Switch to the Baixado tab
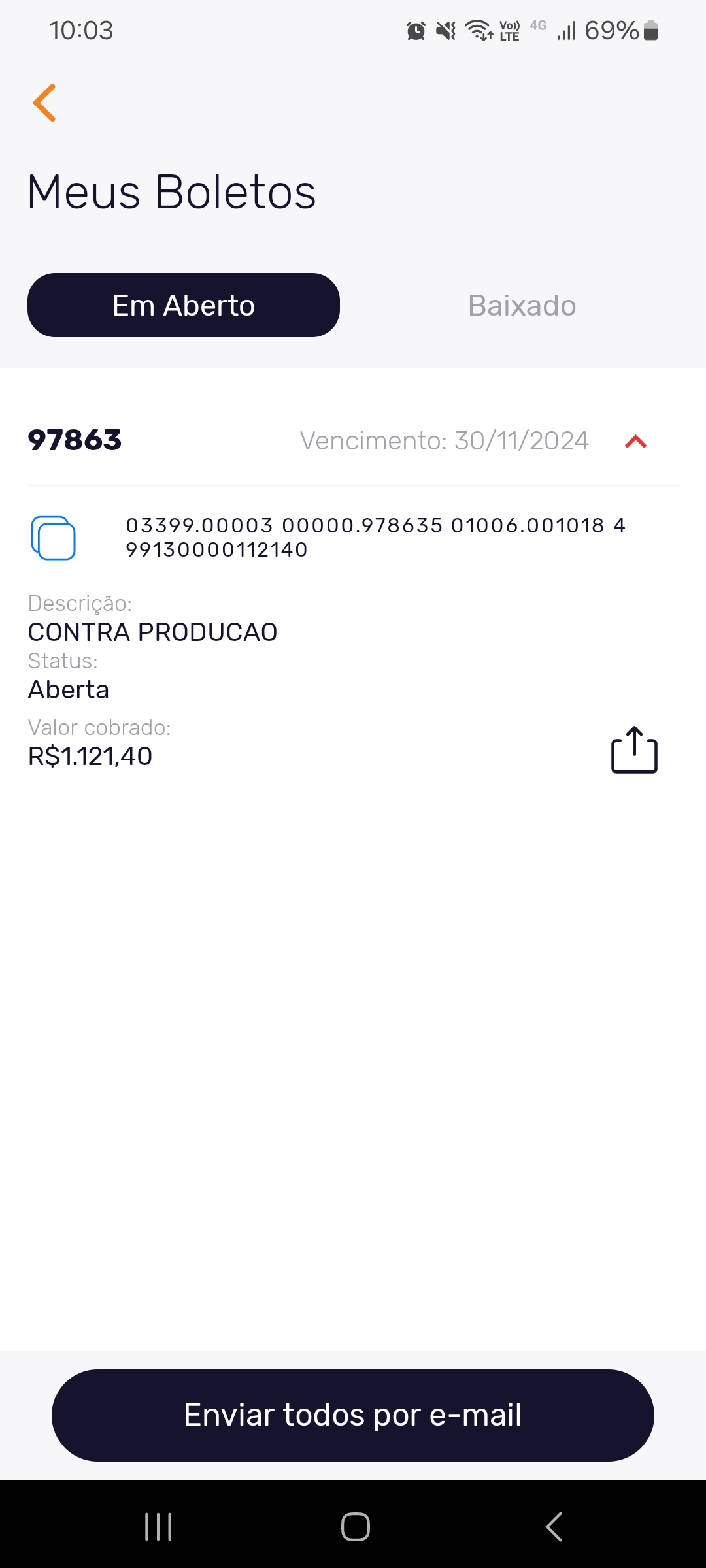The width and height of the screenshot is (706, 1568). coord(522,305)
